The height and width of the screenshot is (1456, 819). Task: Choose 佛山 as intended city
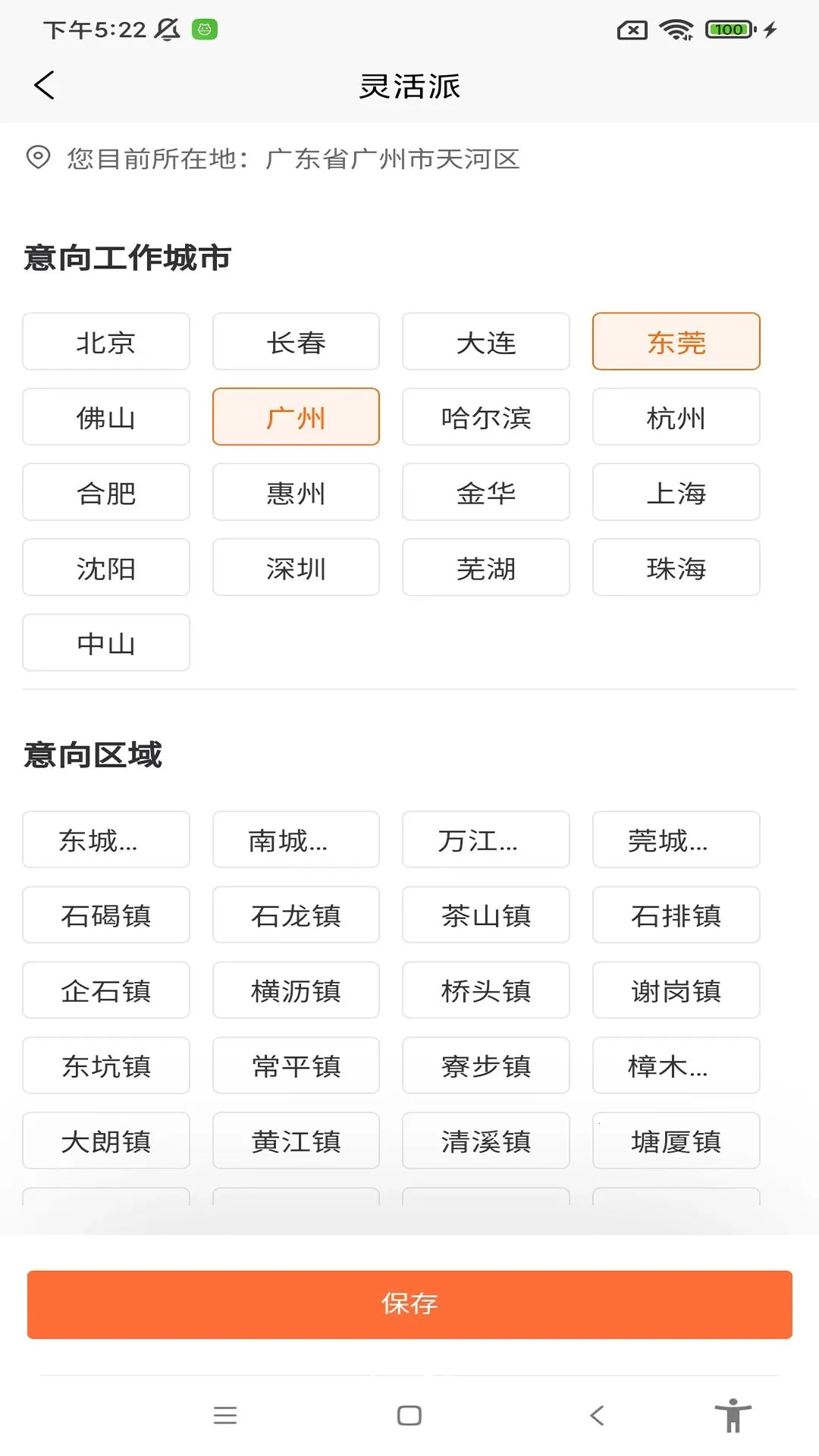[x=106, y=417]
